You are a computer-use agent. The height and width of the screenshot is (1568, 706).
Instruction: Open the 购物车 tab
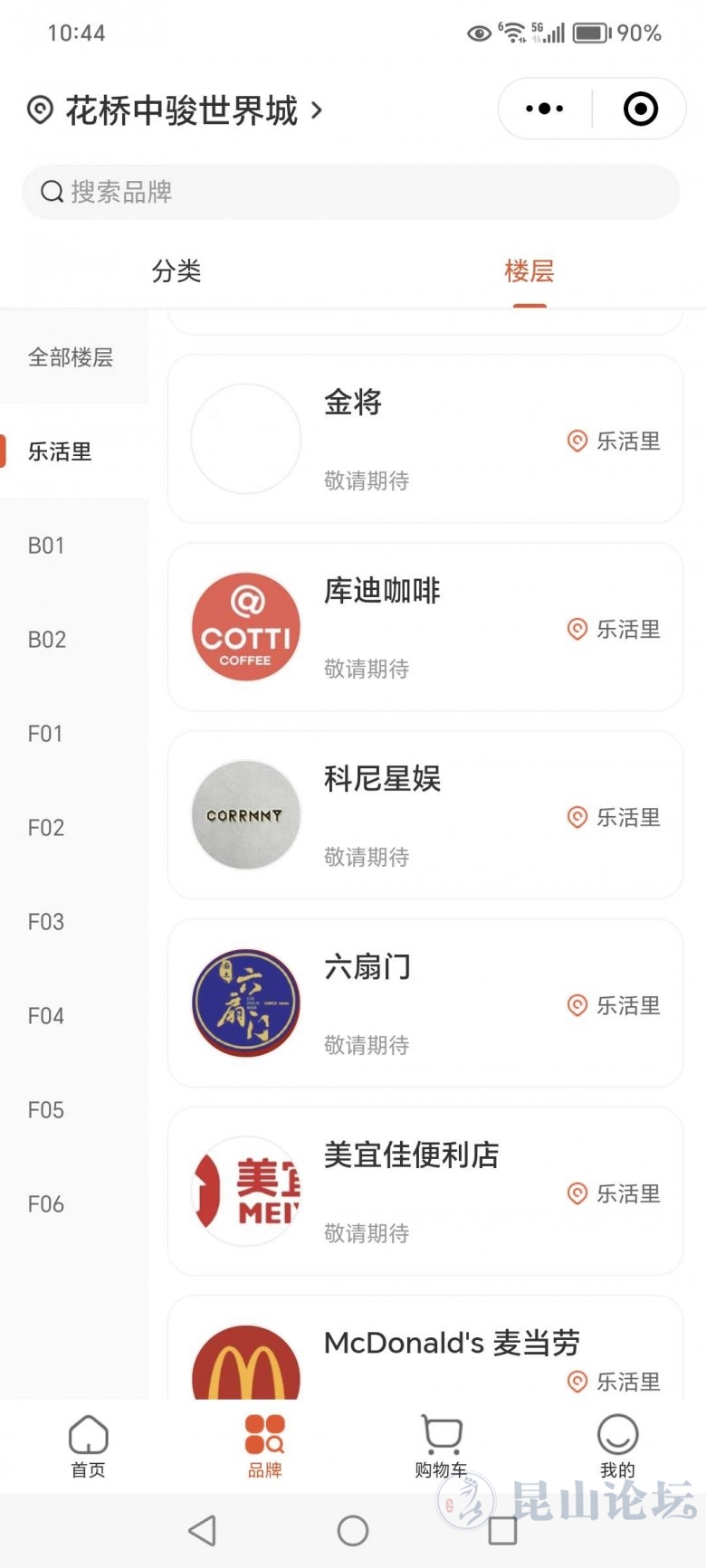tap(441, 1446)
